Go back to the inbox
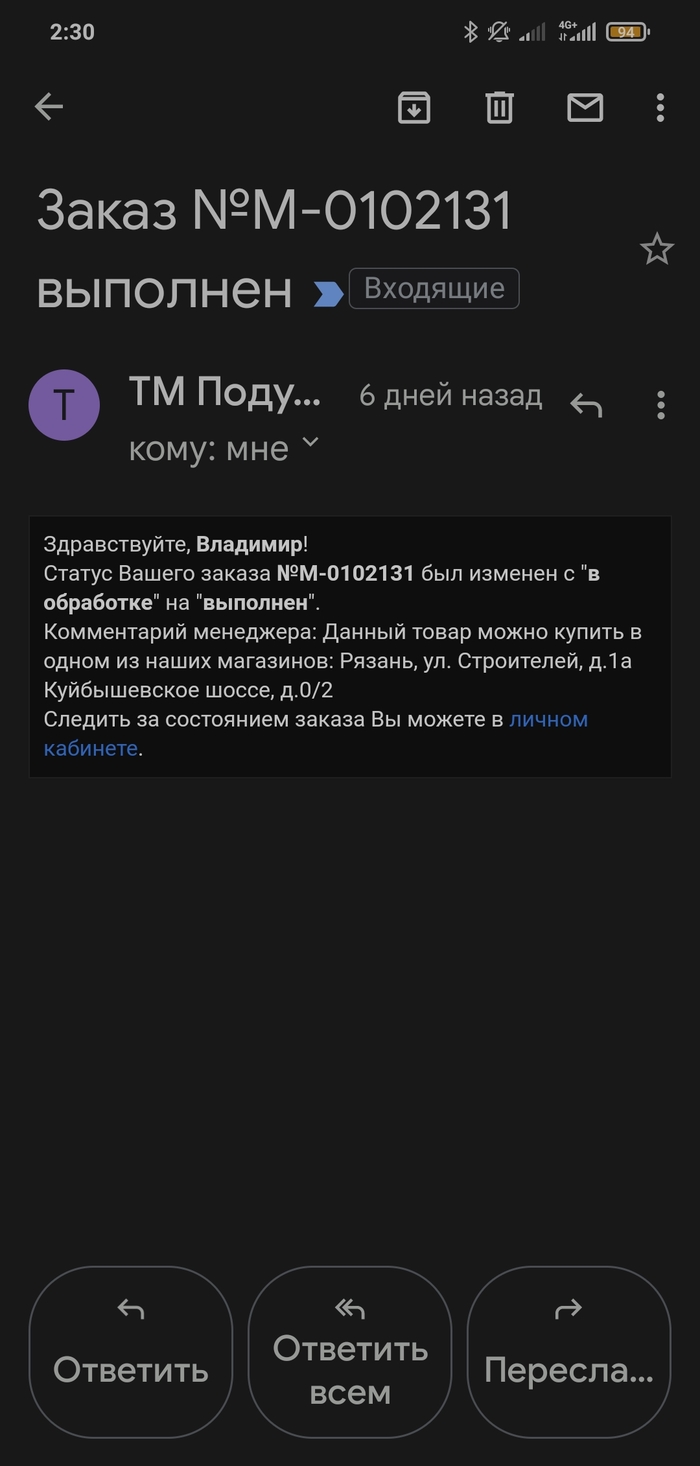 click(x=48, y=107)
